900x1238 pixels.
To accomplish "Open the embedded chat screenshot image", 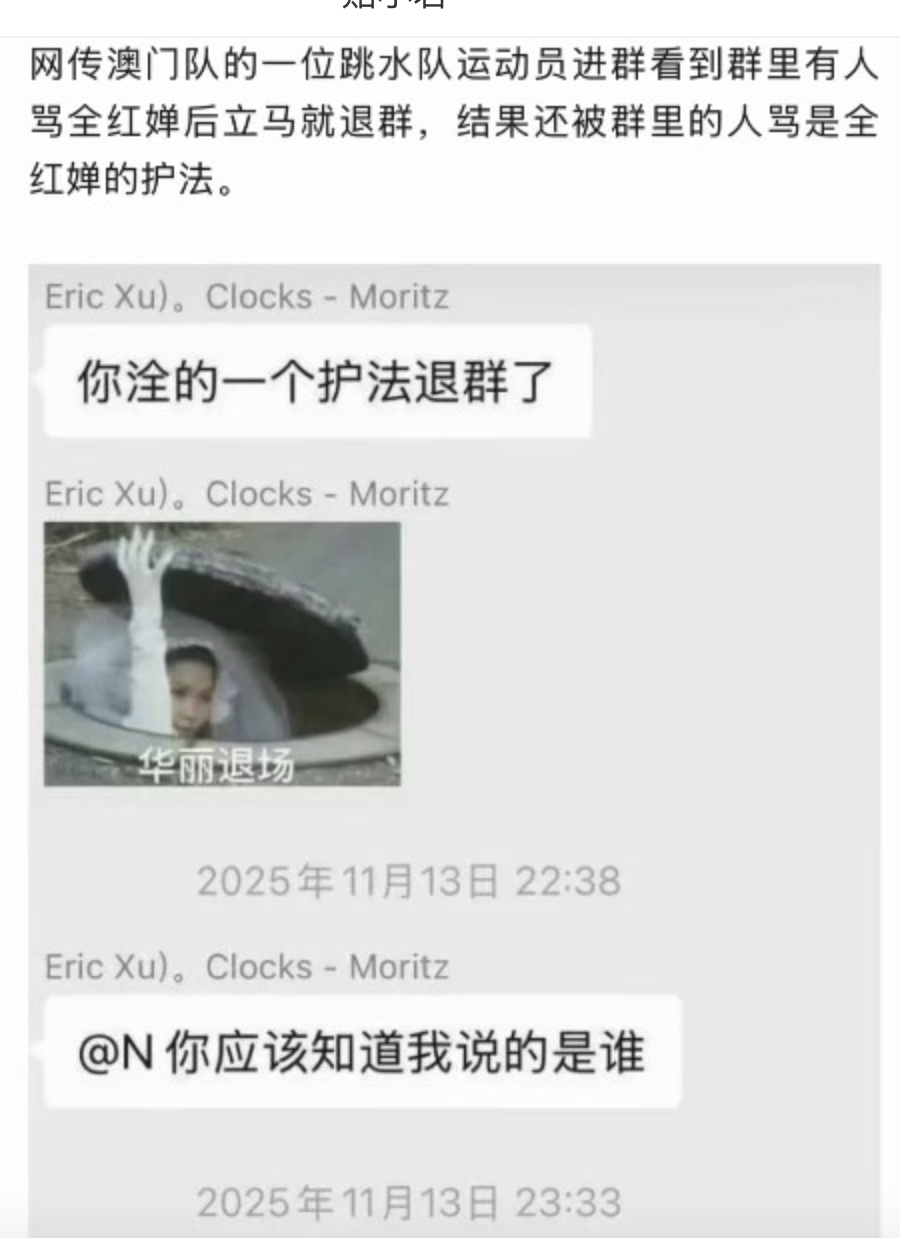I will pyautogui.click(x=454, y=750).
